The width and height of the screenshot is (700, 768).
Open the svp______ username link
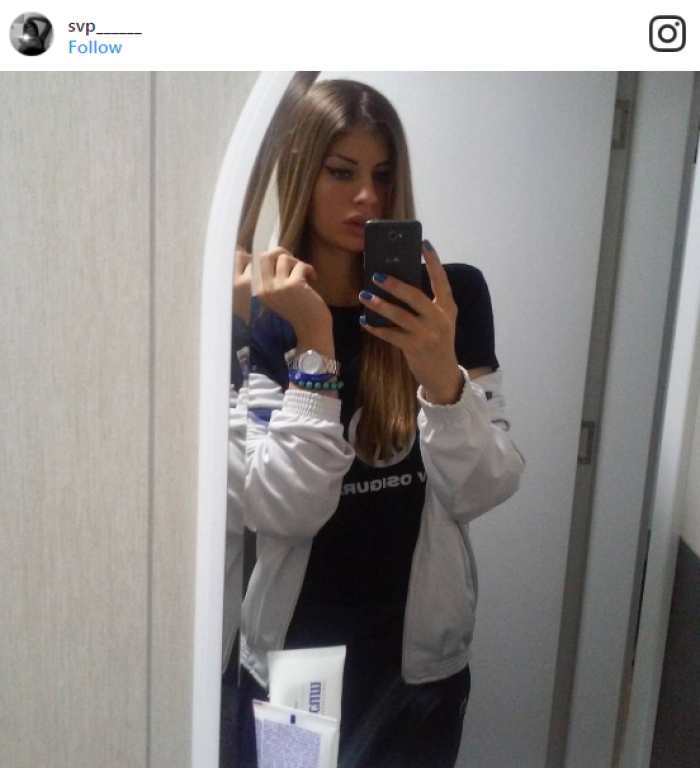[x=104, y=26]
